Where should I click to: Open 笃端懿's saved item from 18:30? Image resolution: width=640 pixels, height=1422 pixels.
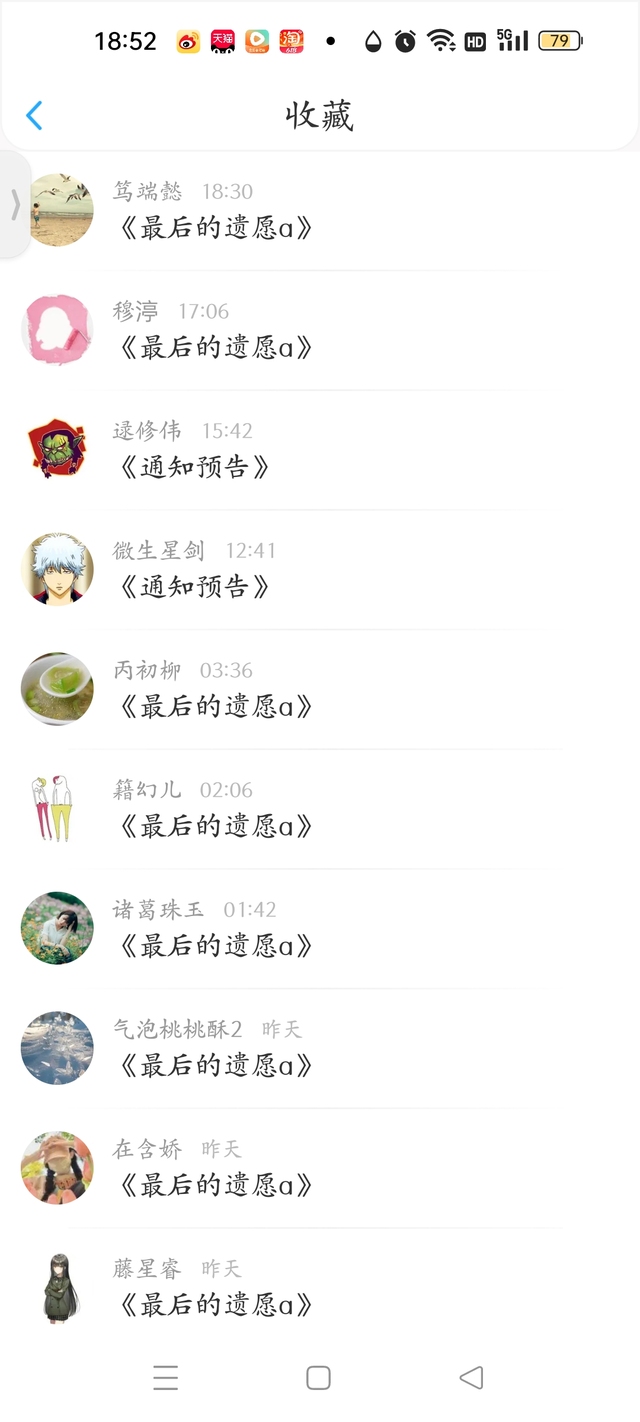pyautogui.click(x=216, y=228)
